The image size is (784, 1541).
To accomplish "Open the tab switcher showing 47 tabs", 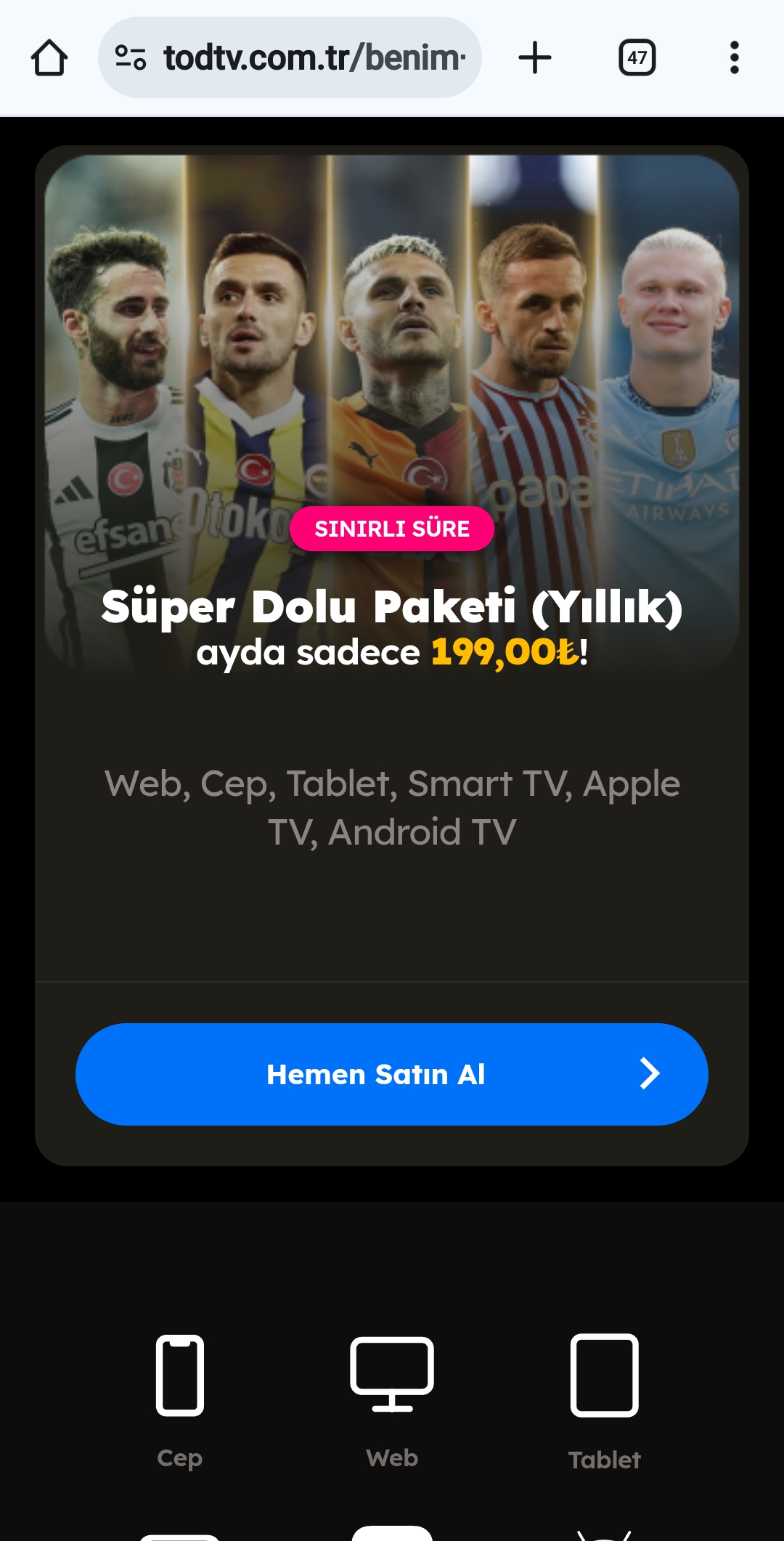I will point(637,58).
